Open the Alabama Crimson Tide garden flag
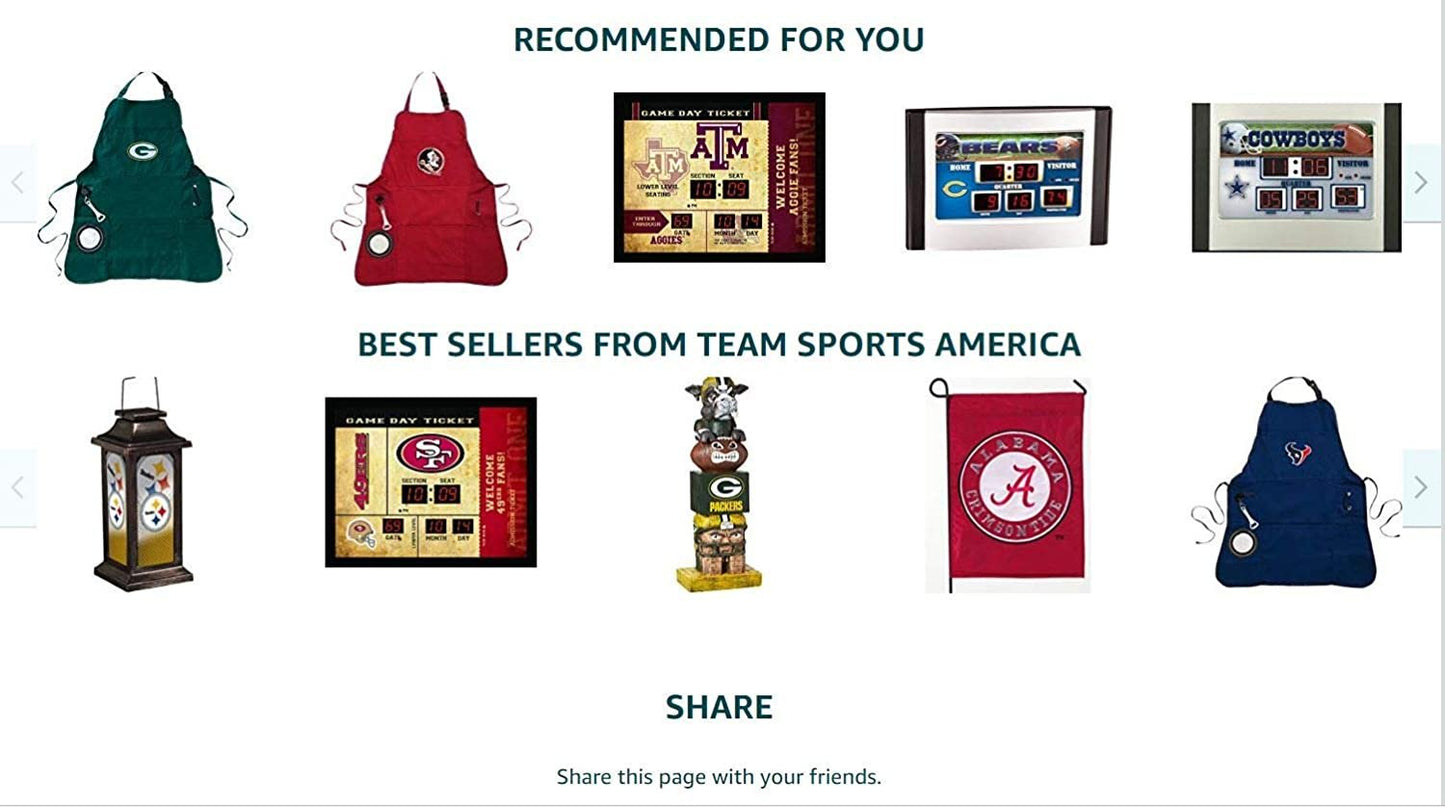Viewport: 1445px width, 807px height. pyautogui.click(x=1008, y=485)
